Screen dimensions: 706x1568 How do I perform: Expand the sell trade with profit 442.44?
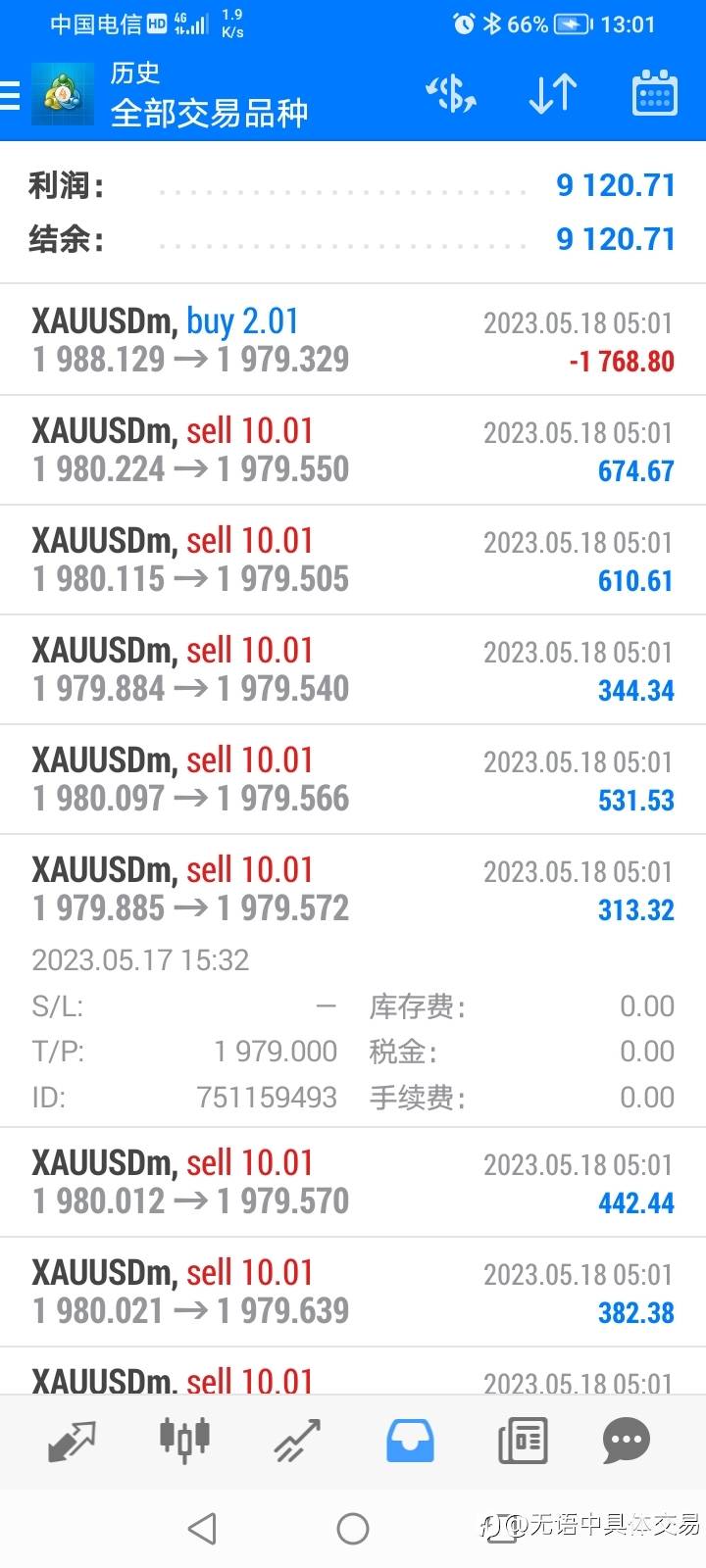point(353,1182)
